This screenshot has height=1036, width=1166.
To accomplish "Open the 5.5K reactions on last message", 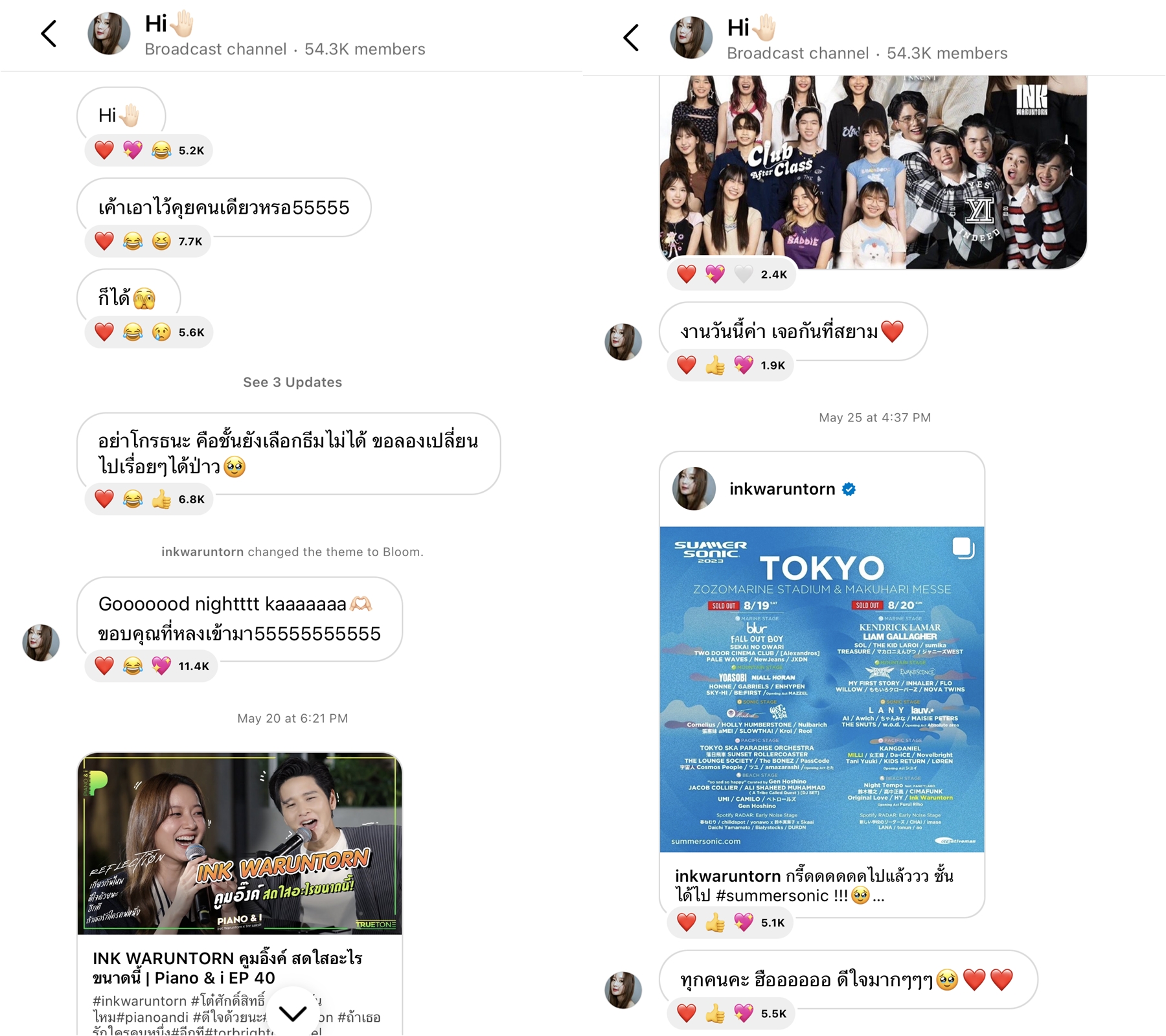I will click(x=731, y=1013).
